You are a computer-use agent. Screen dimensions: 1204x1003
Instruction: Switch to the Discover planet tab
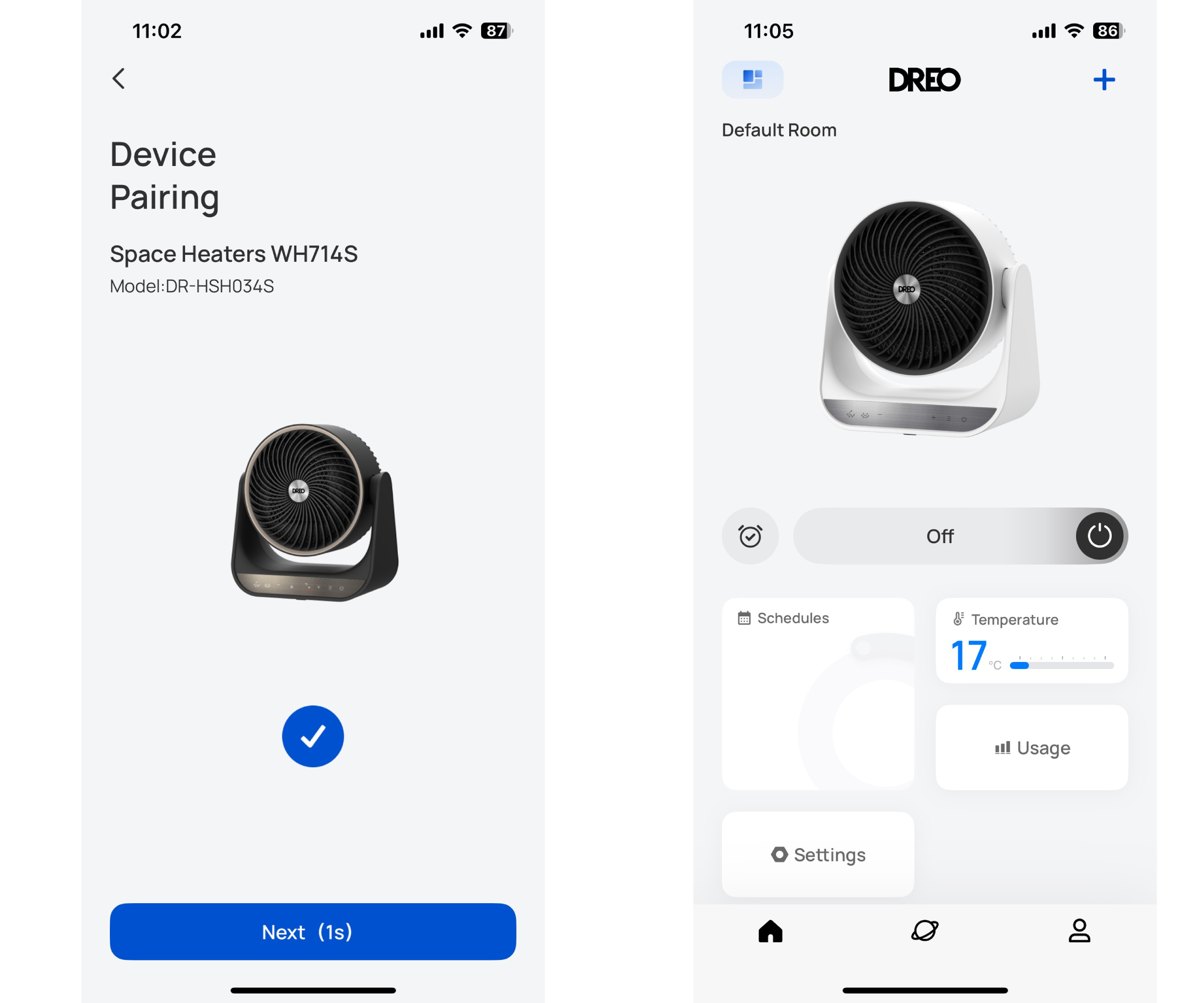coord(925,931)
